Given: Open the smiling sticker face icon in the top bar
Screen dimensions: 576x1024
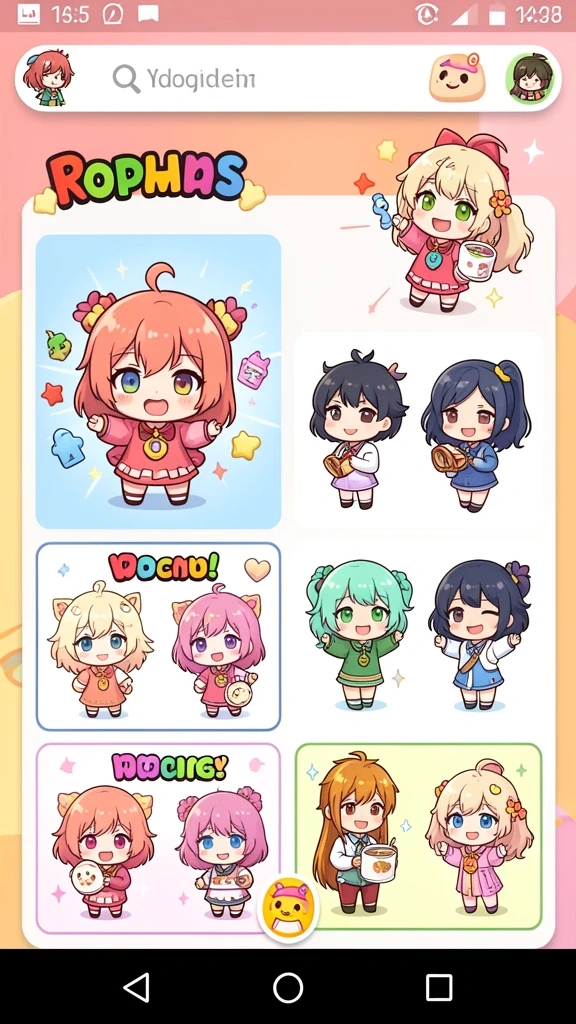Looking at the screenshot, I should [457, 78].
